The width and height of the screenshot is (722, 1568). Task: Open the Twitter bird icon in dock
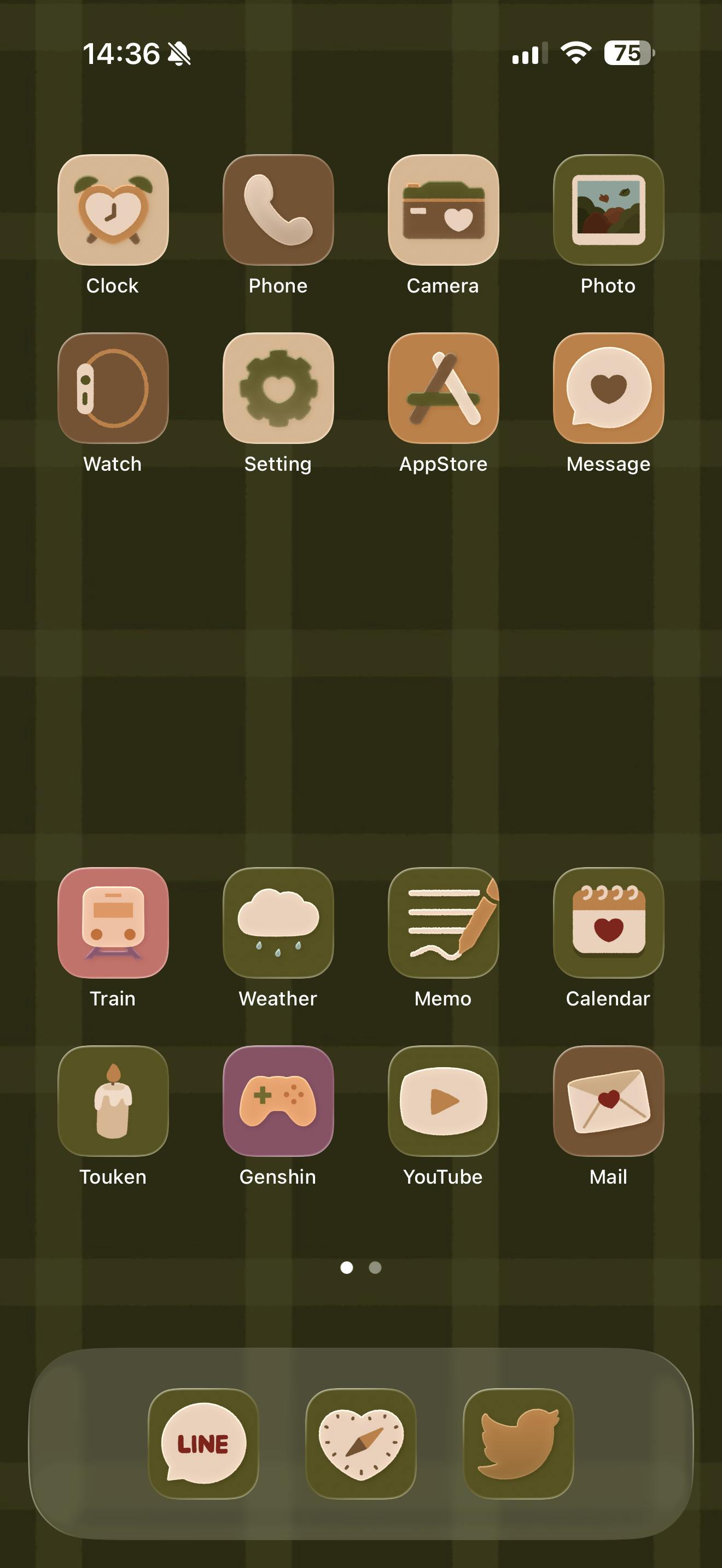518,1443
